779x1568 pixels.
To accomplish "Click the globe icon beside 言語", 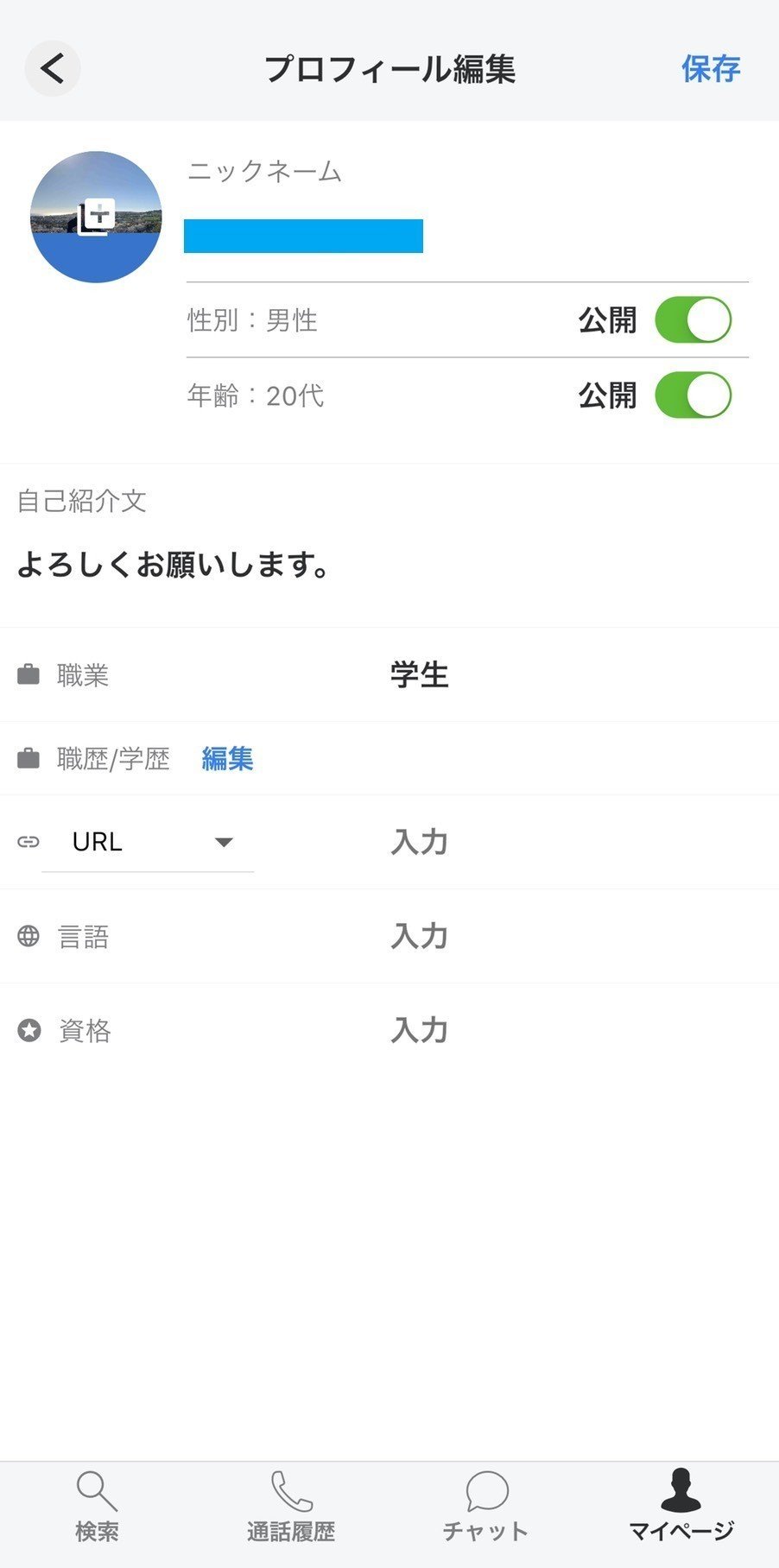I will coord(28,935).
